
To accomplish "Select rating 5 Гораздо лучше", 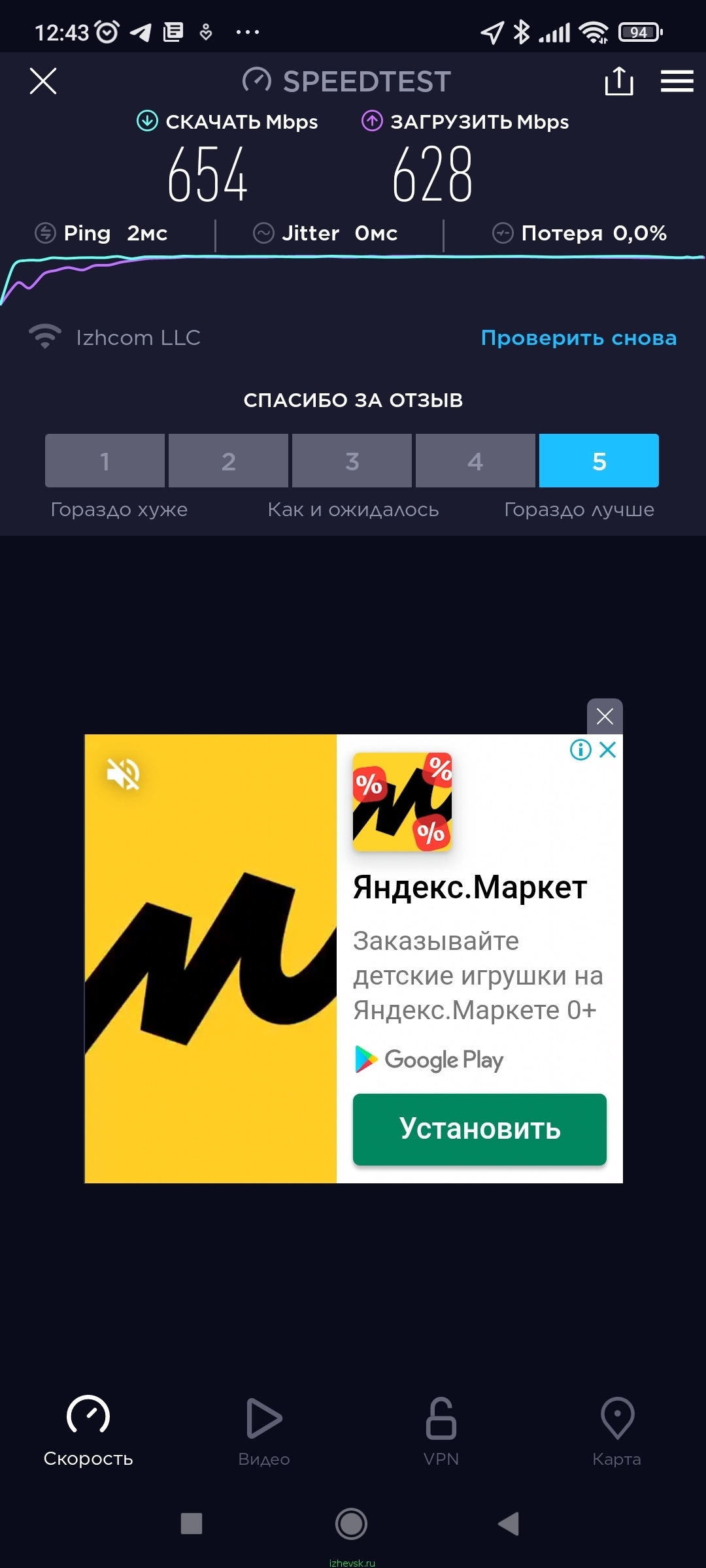I will pyautogui.click(x=599, y=461).
